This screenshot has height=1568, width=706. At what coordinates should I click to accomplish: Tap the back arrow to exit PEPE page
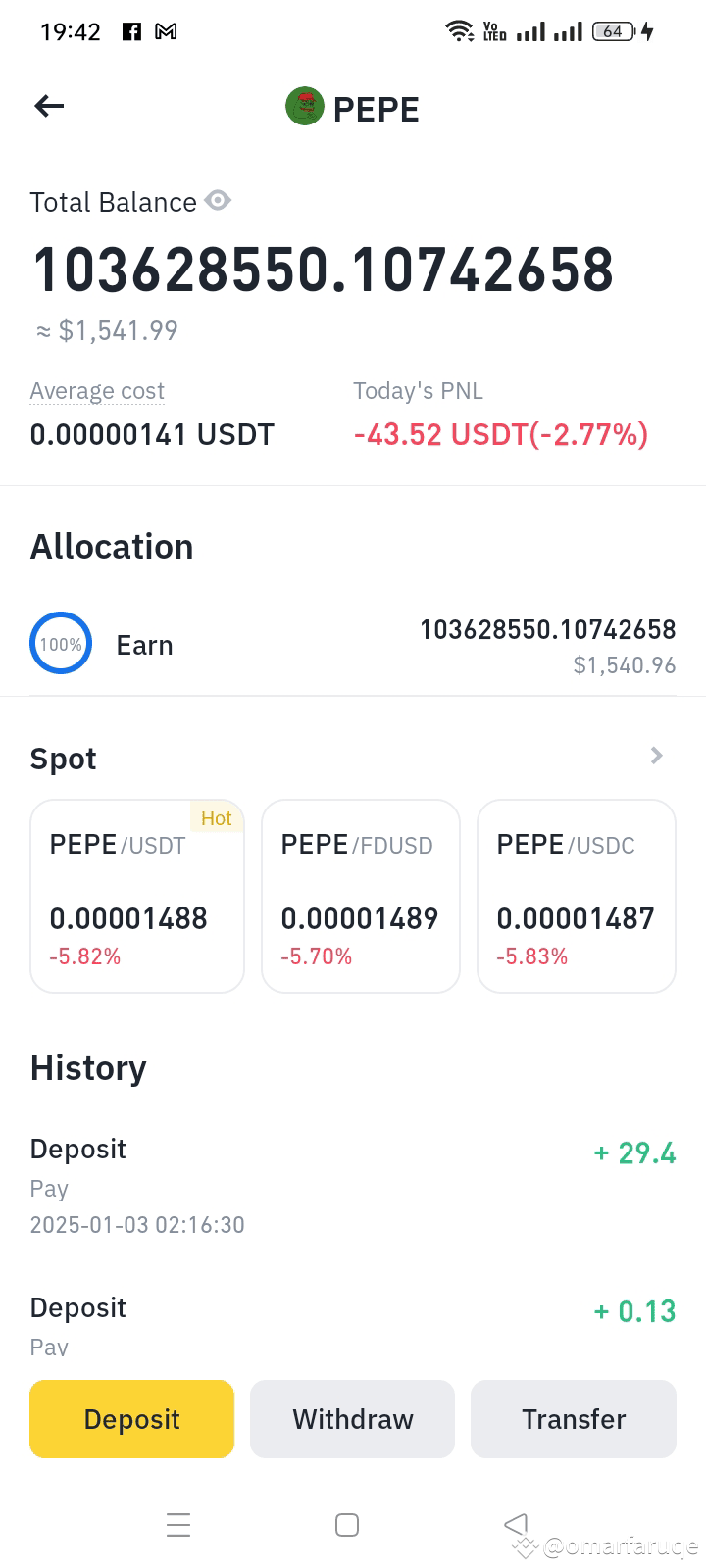tap(48, 106)
